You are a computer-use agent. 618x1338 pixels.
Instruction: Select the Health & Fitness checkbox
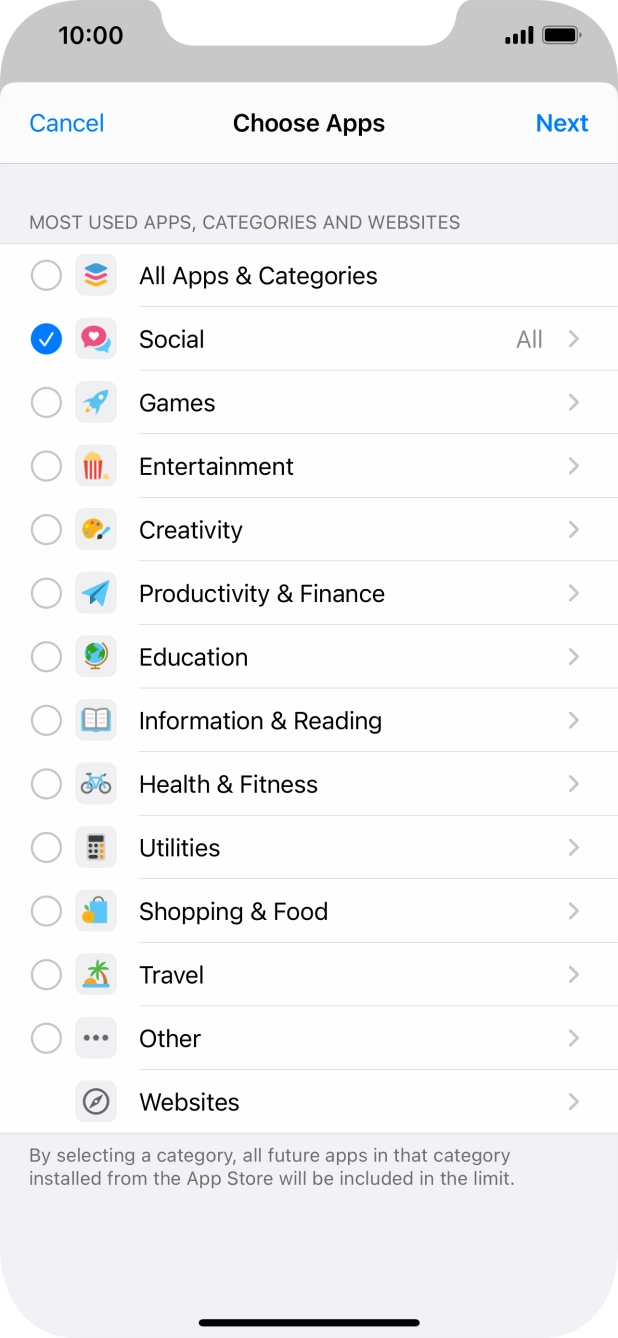click(46, 785)
